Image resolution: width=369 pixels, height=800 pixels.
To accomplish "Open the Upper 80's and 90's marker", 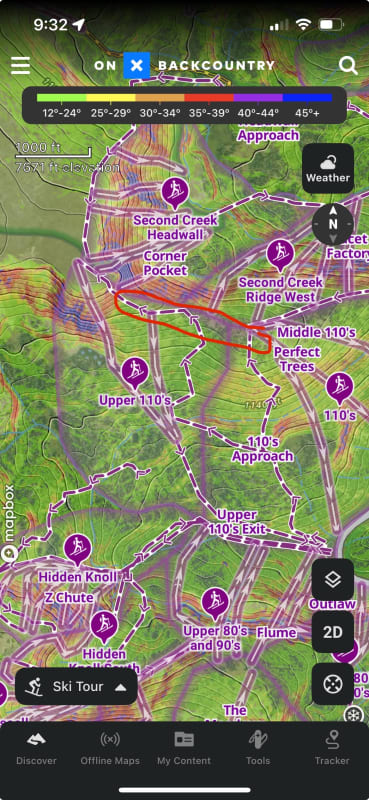I will coord(215,603).
